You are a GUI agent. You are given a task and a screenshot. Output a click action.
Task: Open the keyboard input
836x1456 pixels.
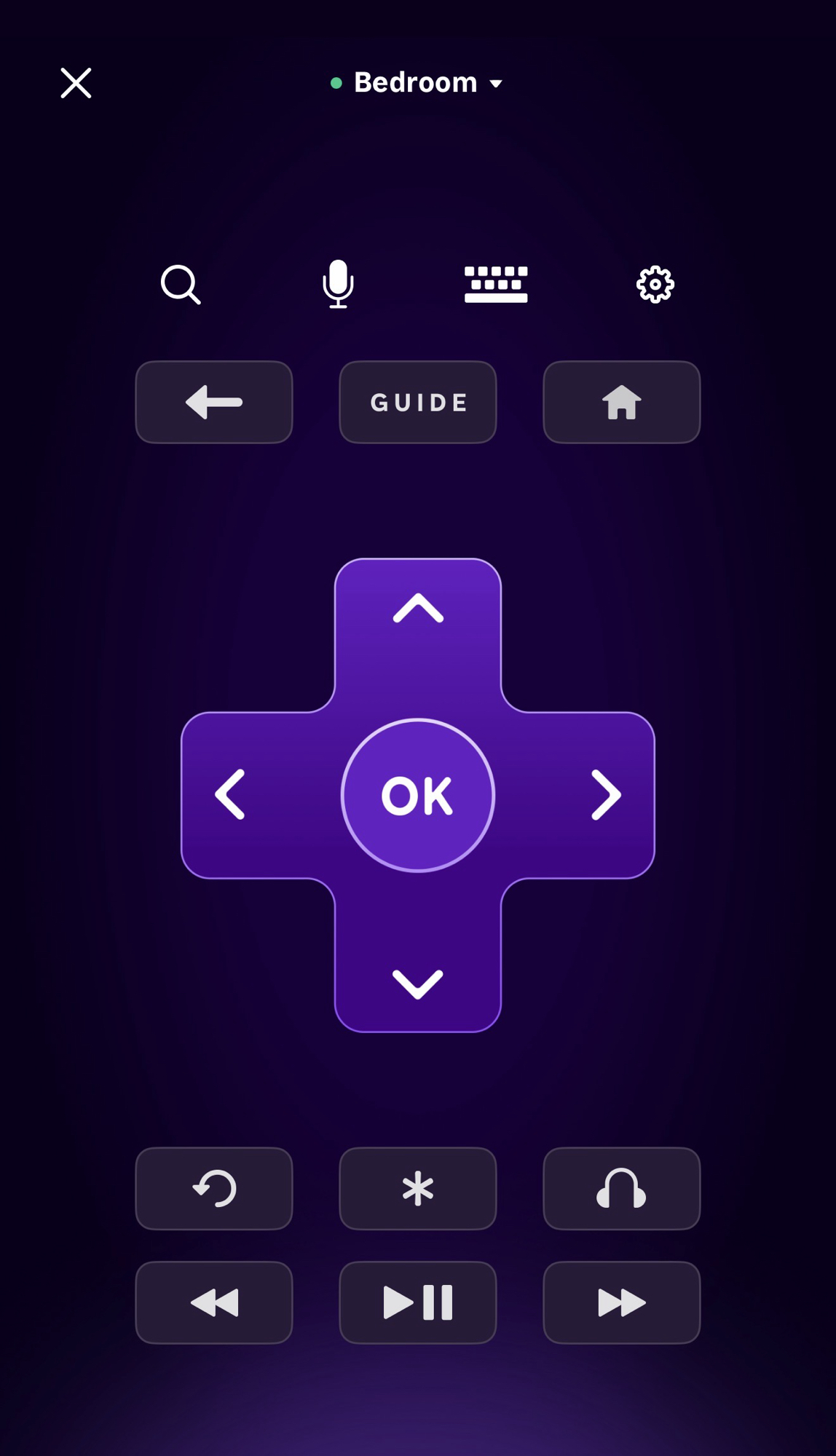click(496, 284)
